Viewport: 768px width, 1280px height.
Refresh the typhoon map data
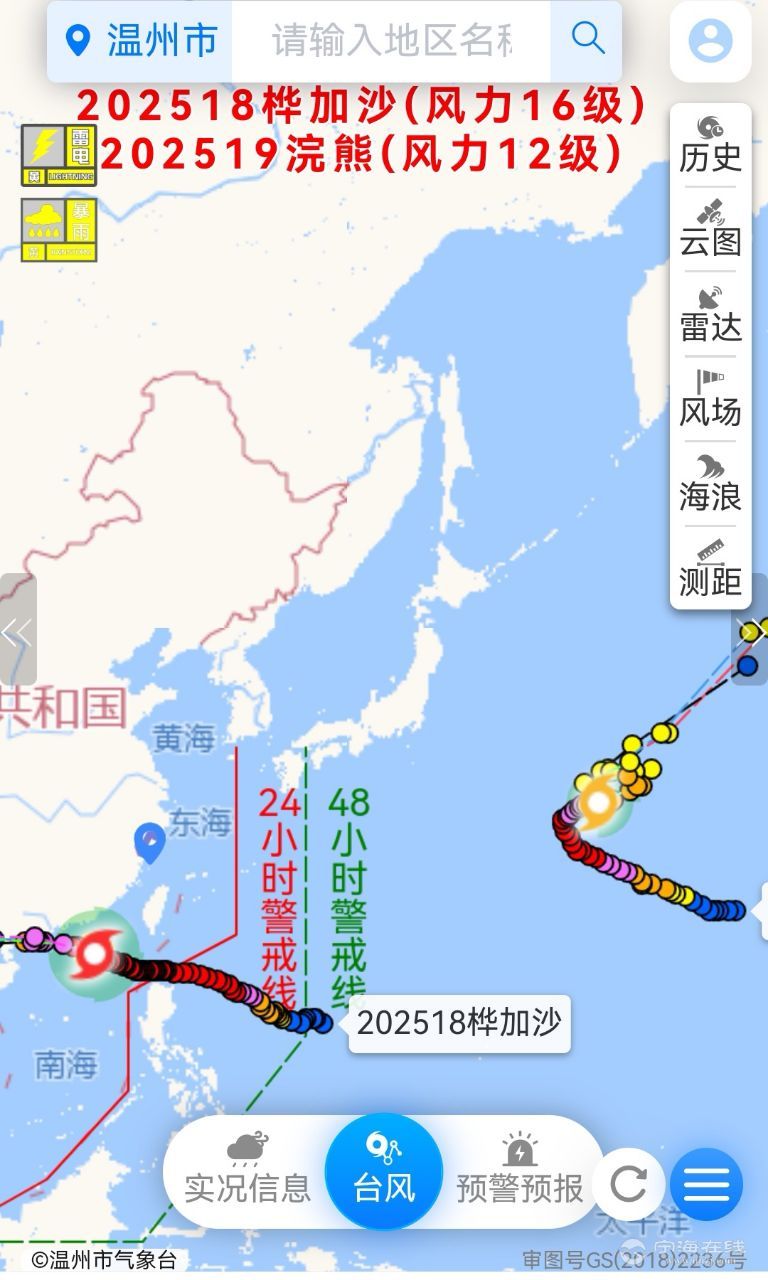click(x=628, y=1184)
